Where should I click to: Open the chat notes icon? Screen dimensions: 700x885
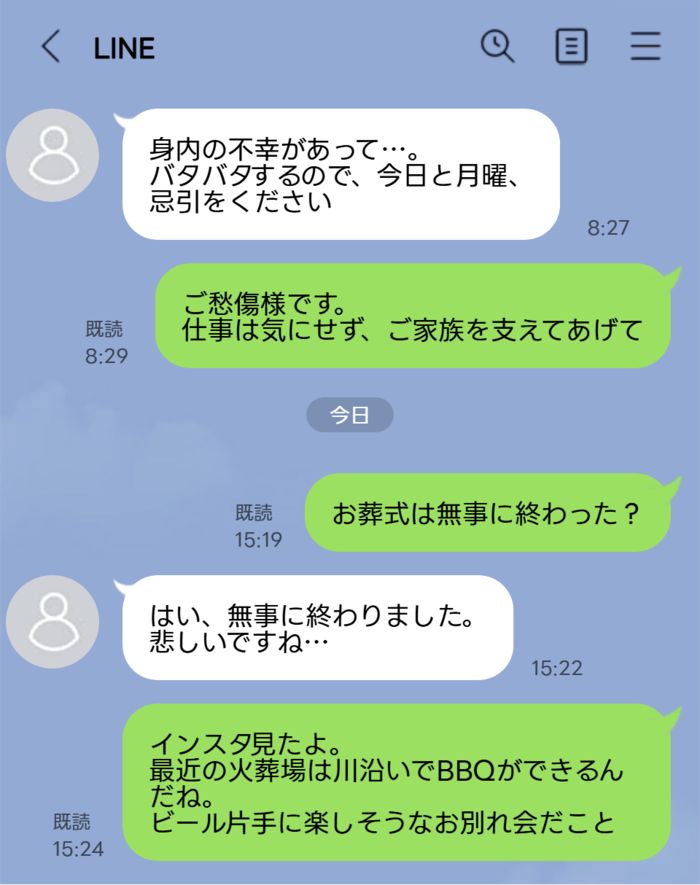(571, 47)
